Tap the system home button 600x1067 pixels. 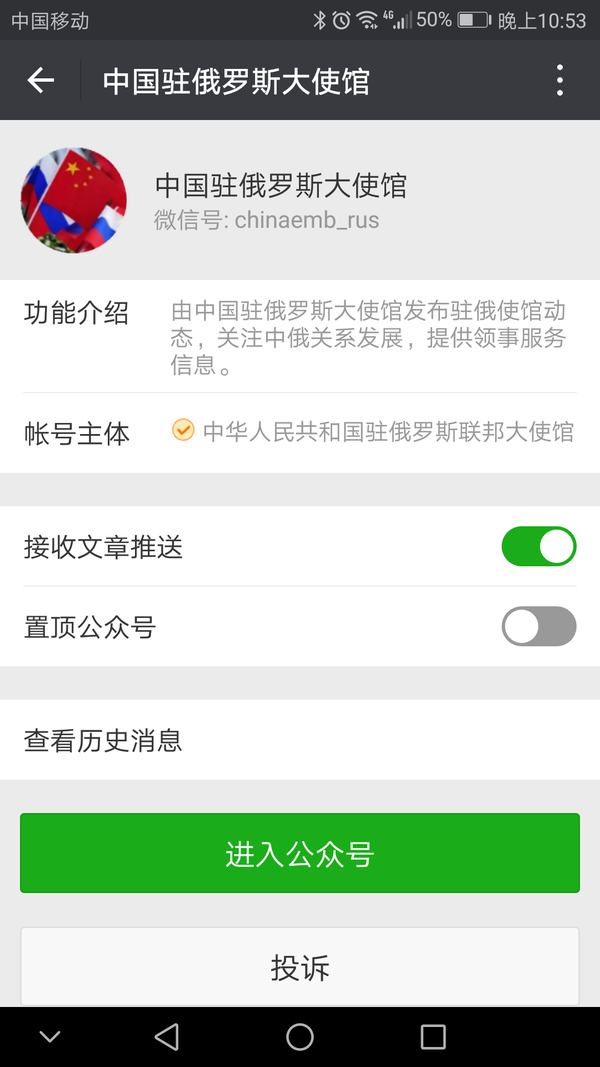[x=300, y=1037]
